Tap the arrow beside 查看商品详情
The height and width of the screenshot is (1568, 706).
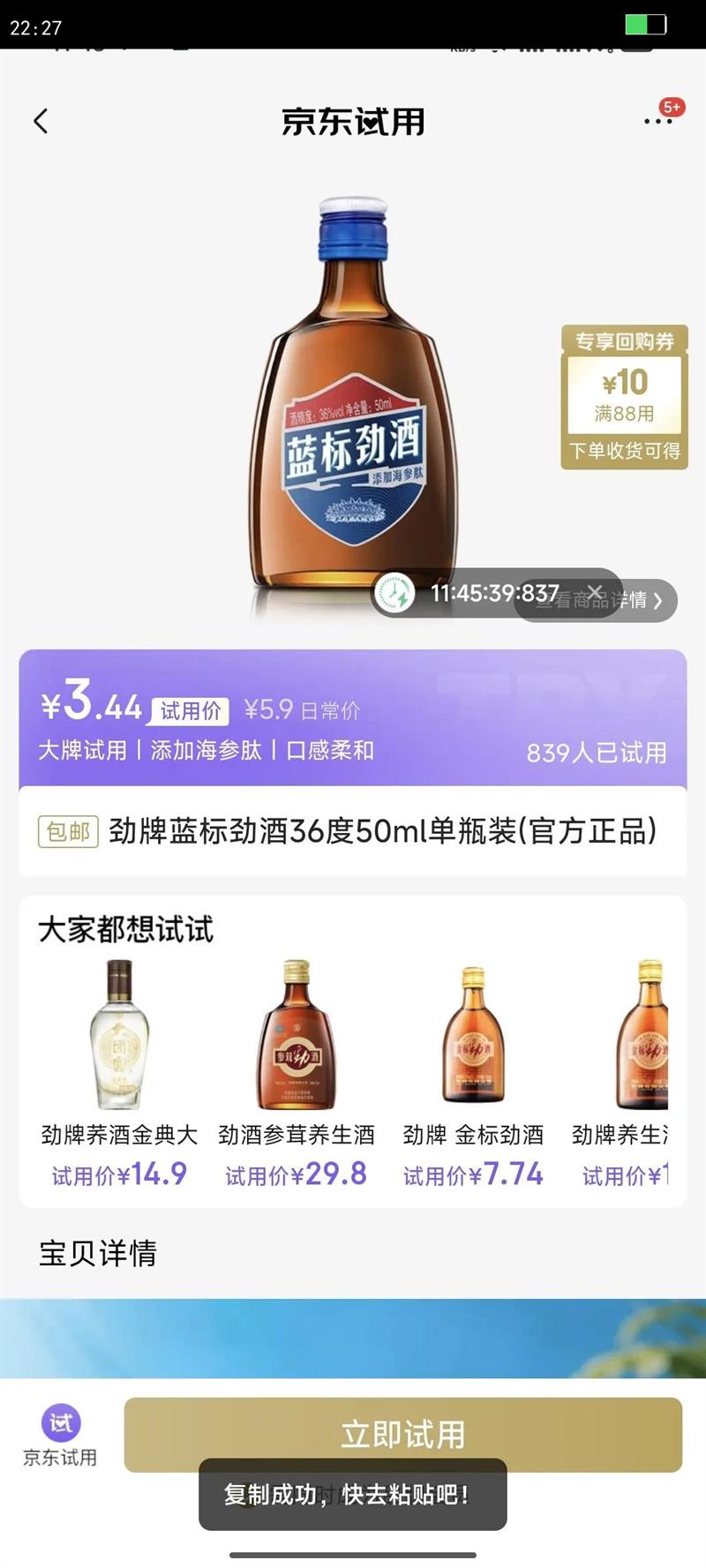pyautogui.click(x=657, y=603)
